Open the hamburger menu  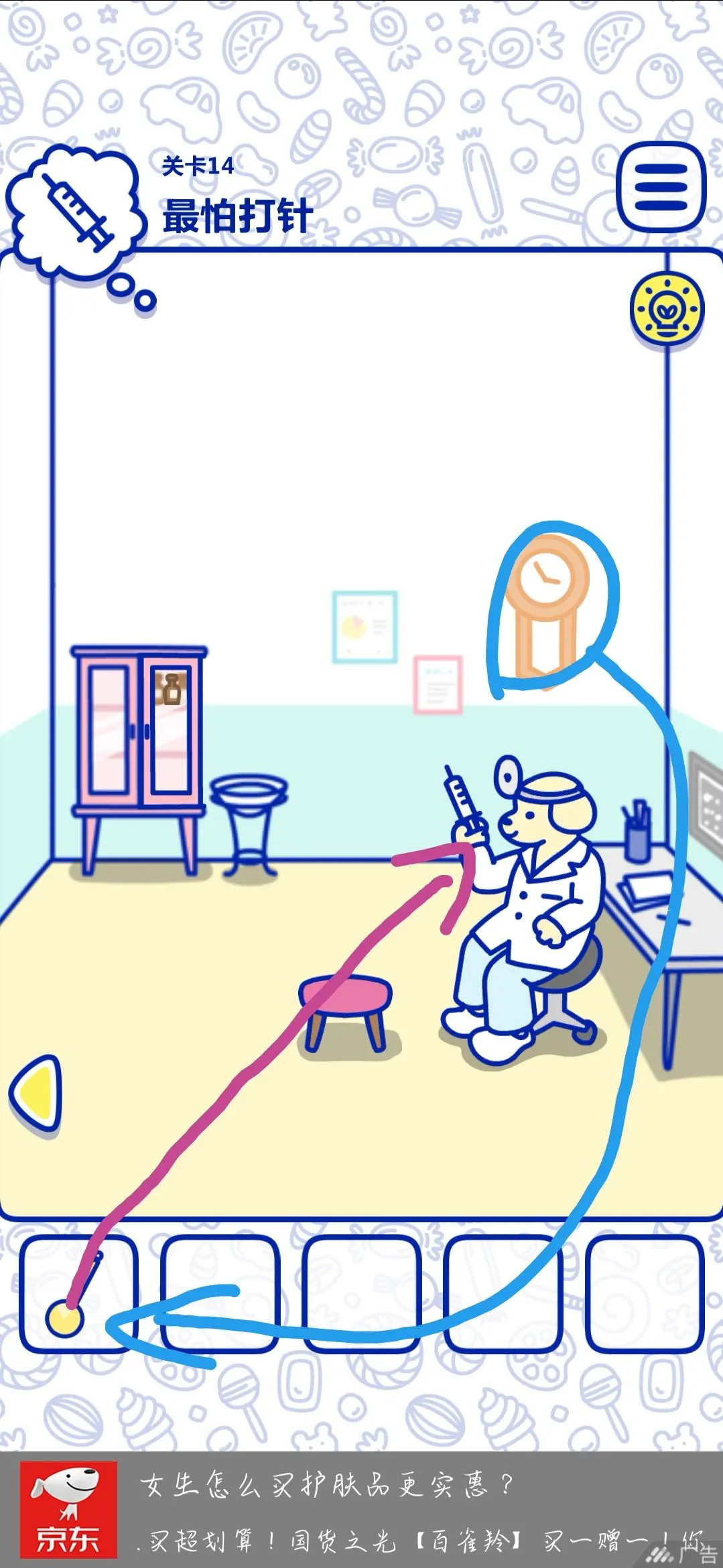[x=661, y=188]
